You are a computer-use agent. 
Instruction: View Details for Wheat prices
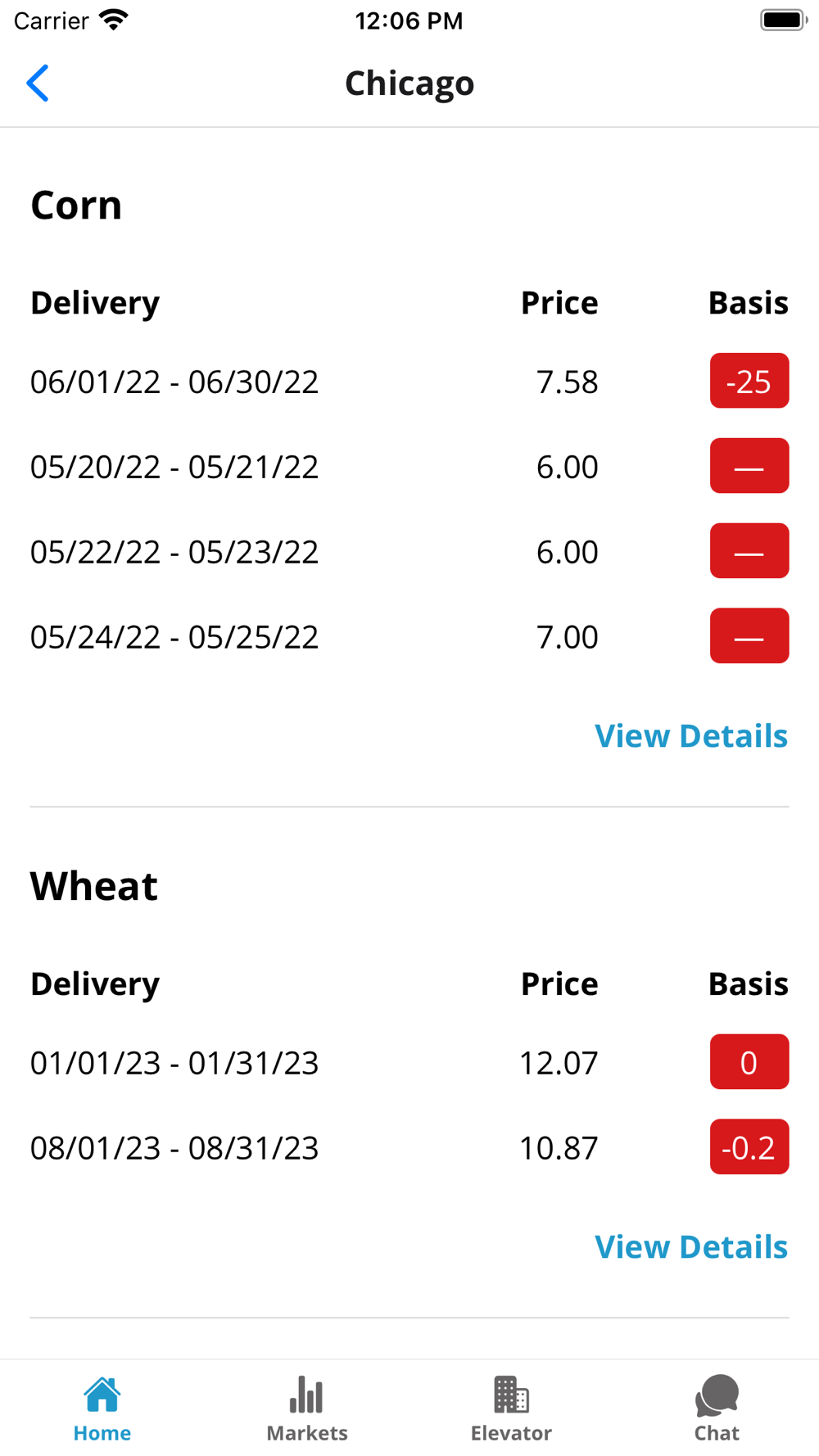(x=690, y=1246)
